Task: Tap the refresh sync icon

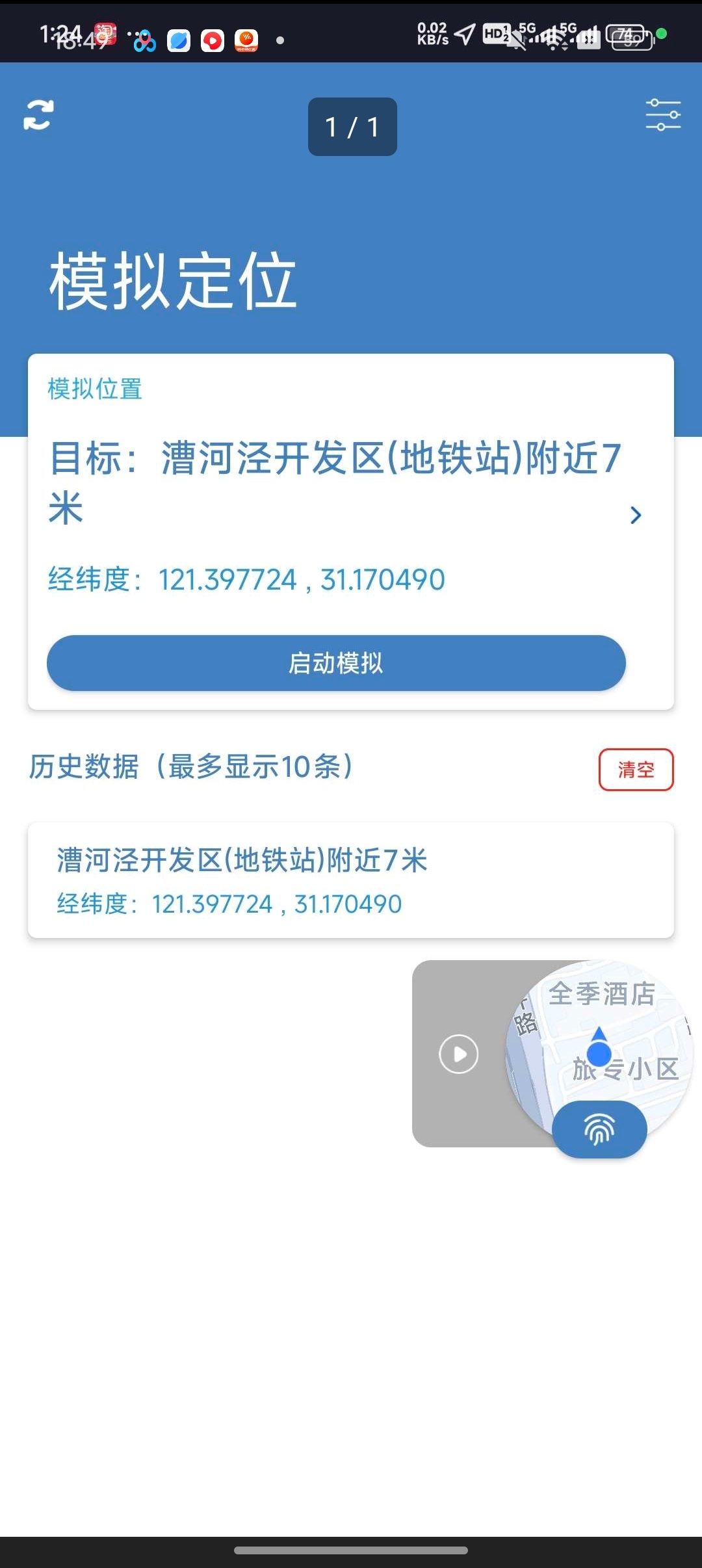Action: coord(38,115)
